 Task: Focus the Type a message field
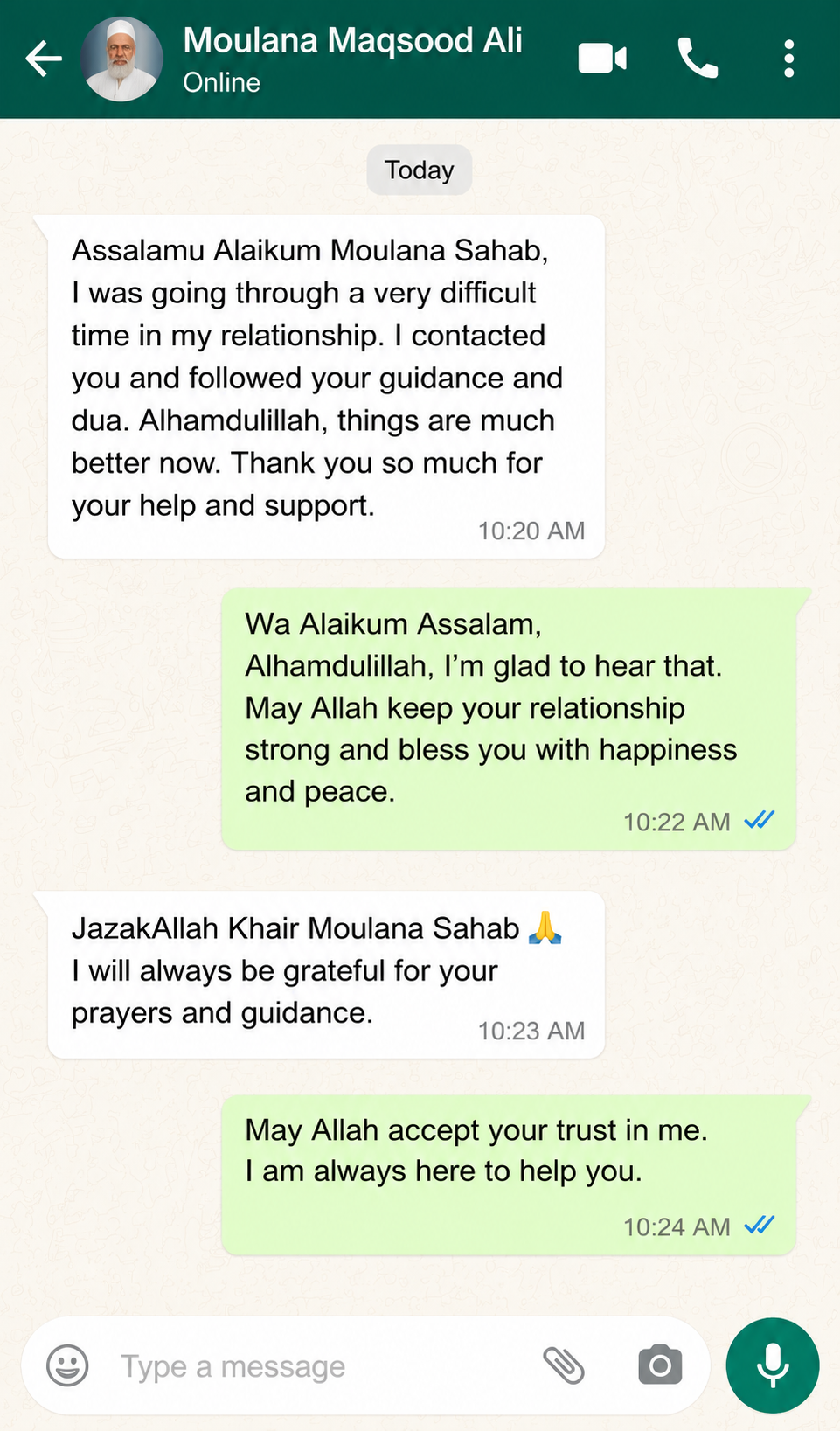pos(323,1365)
